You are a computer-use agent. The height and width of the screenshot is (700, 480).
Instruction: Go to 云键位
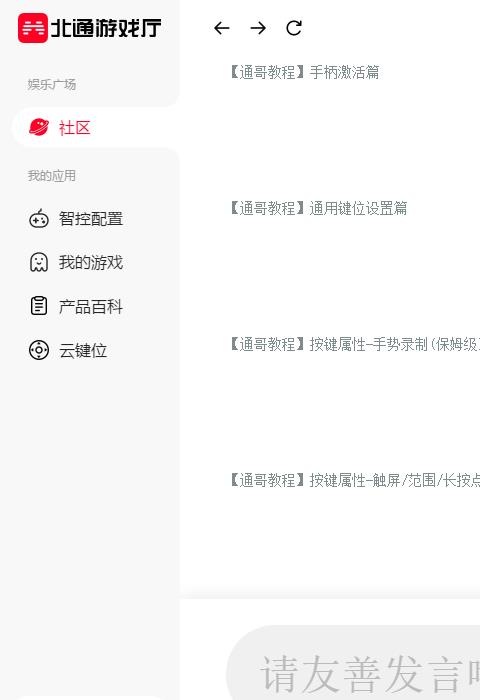coord(68,350)
